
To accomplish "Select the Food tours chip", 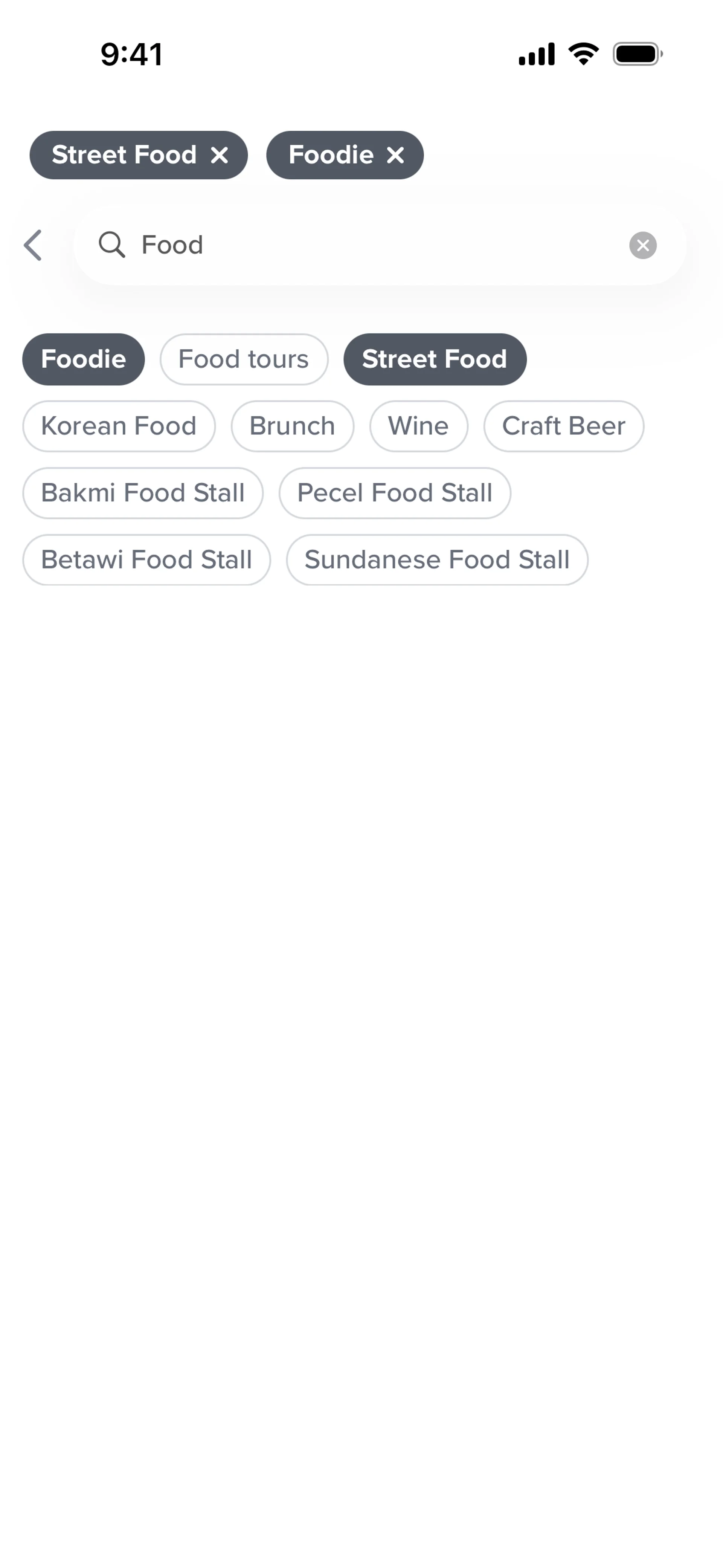I will point(243,359).
